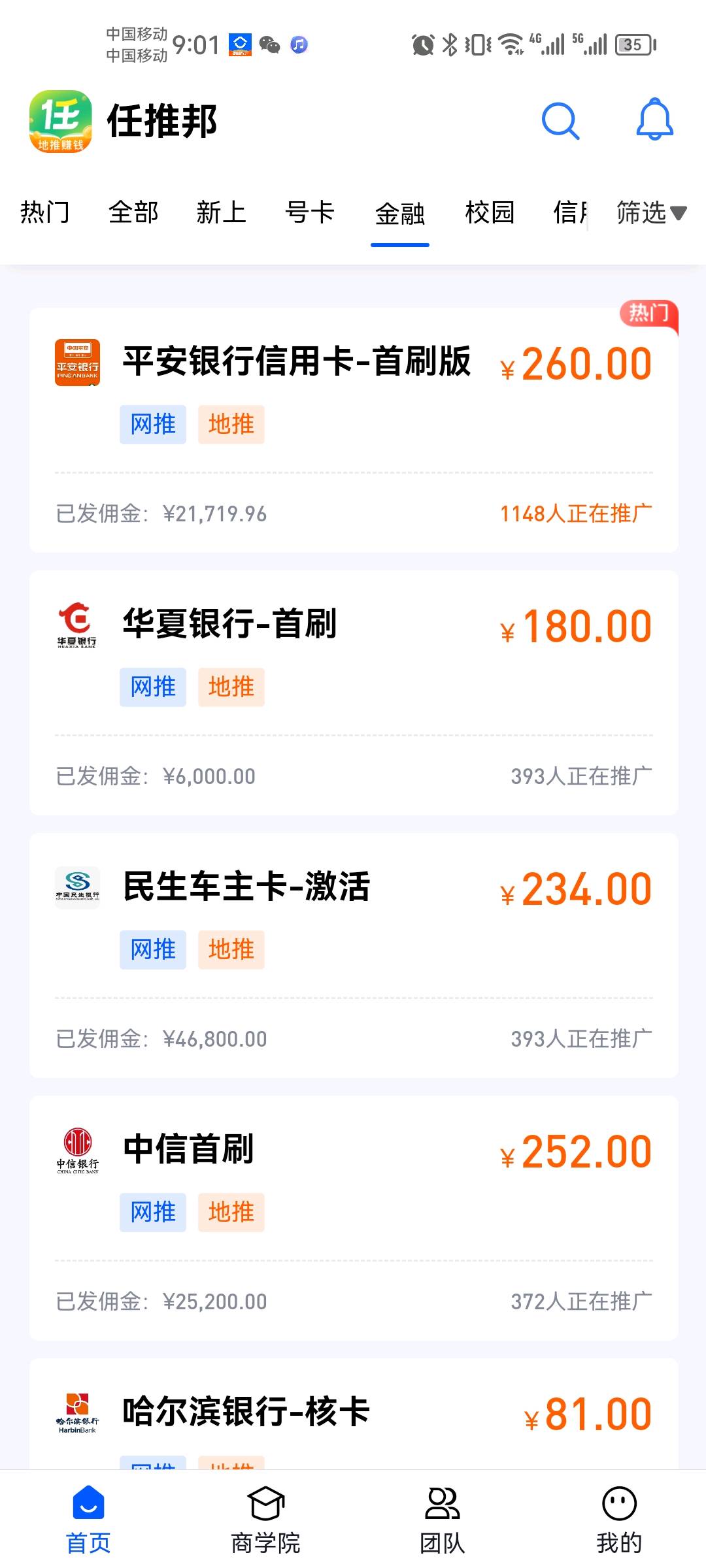Open the 哈尔滨银行-核卡 offer
Screen dimensions: 706x1568
pyautogui.click(x=354, y=1414)
